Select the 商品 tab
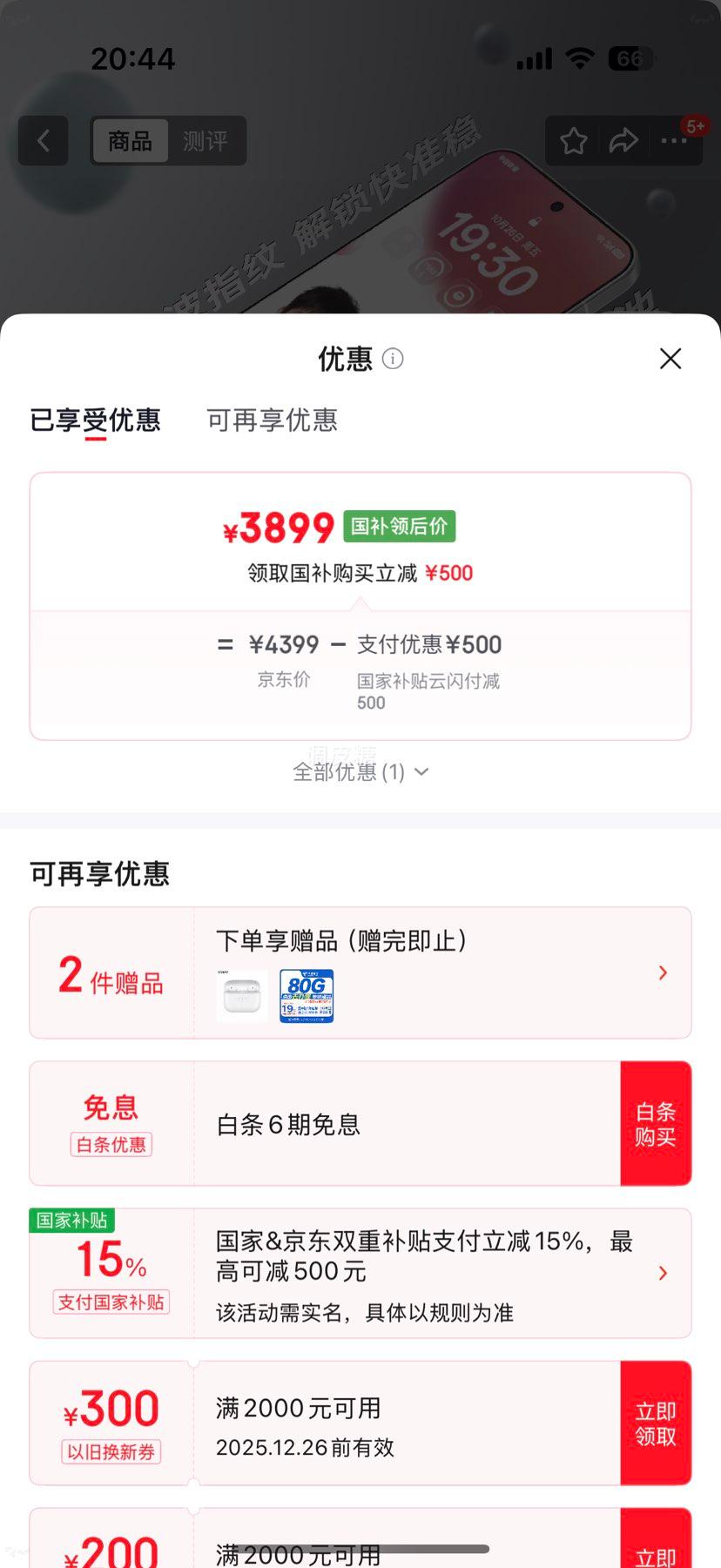This screenshot has width=721, height=1568. (x=130, y=140)
